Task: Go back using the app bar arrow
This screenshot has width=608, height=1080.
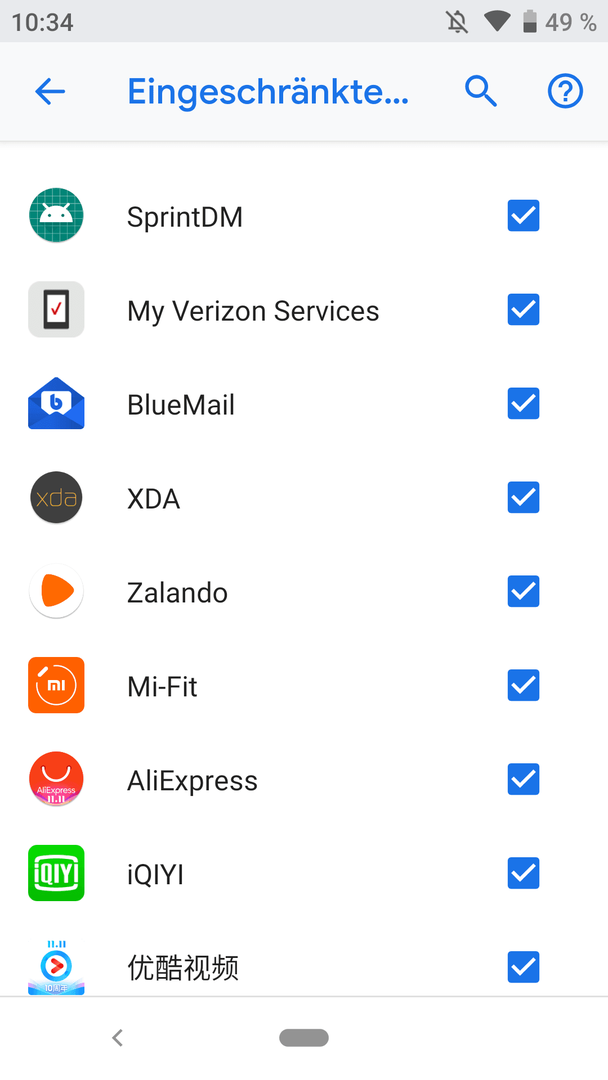Action: pyautogui.click(x=50, y=91)
